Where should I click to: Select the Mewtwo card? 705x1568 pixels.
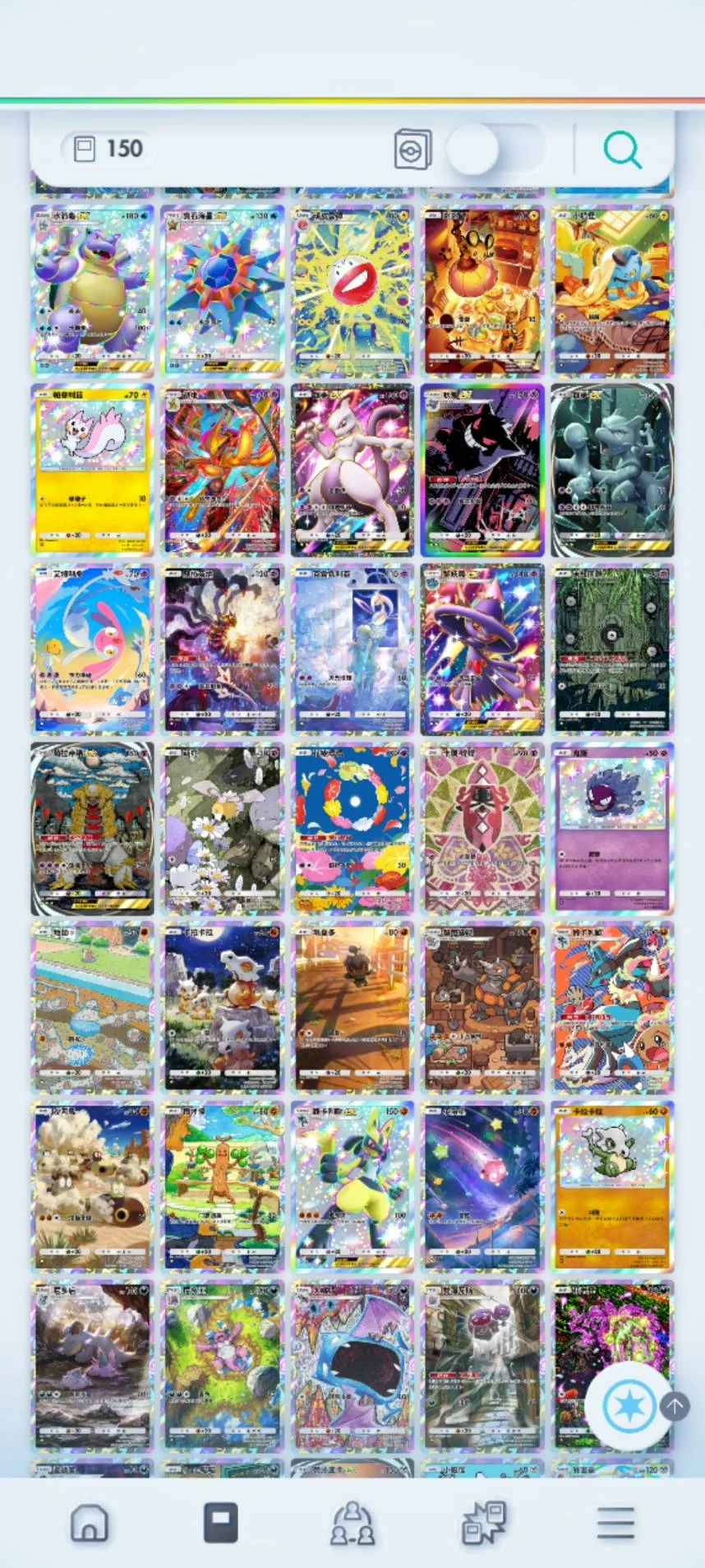(352, 470)
